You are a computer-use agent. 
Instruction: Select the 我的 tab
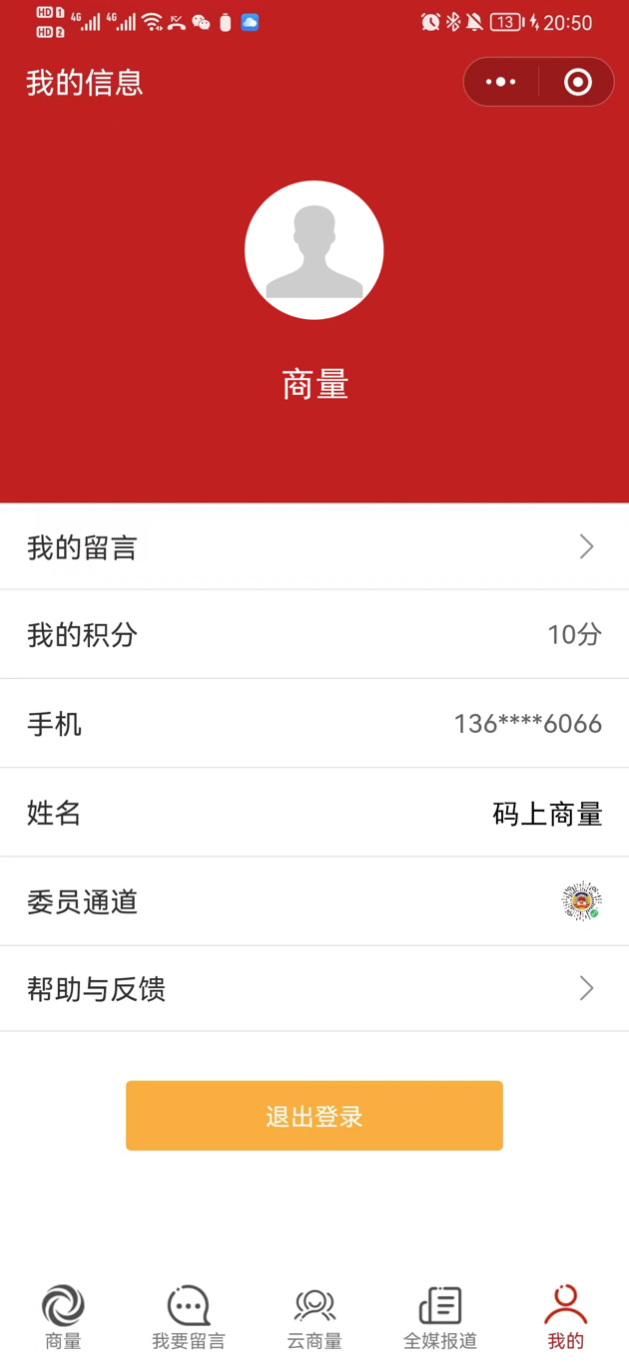pos(565,1318)
